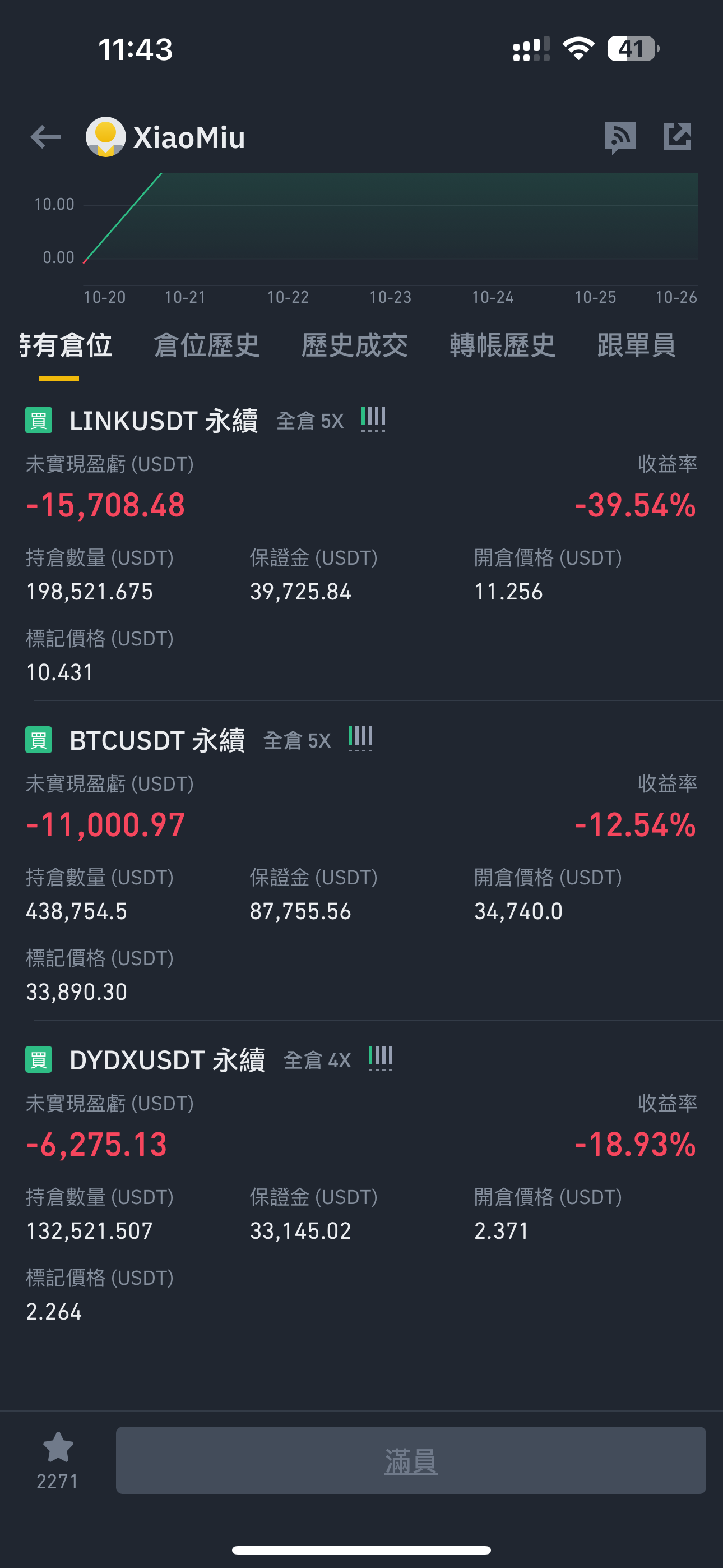
Task: Open the LINKUSDT 永續 position
Action: (x=164, y=421)
